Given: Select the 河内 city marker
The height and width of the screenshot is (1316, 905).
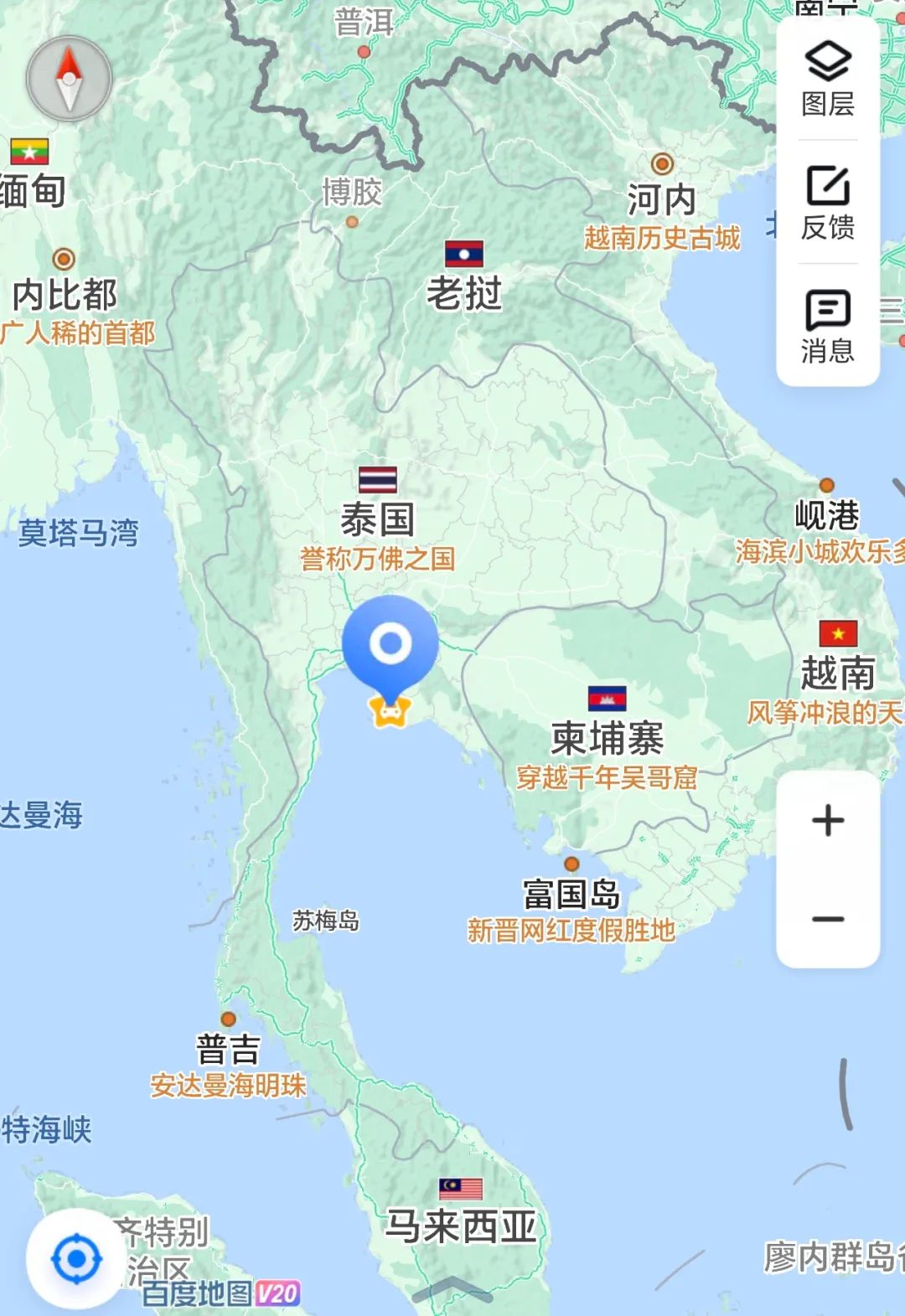Looking at the screenshot, I should point(662,164).
